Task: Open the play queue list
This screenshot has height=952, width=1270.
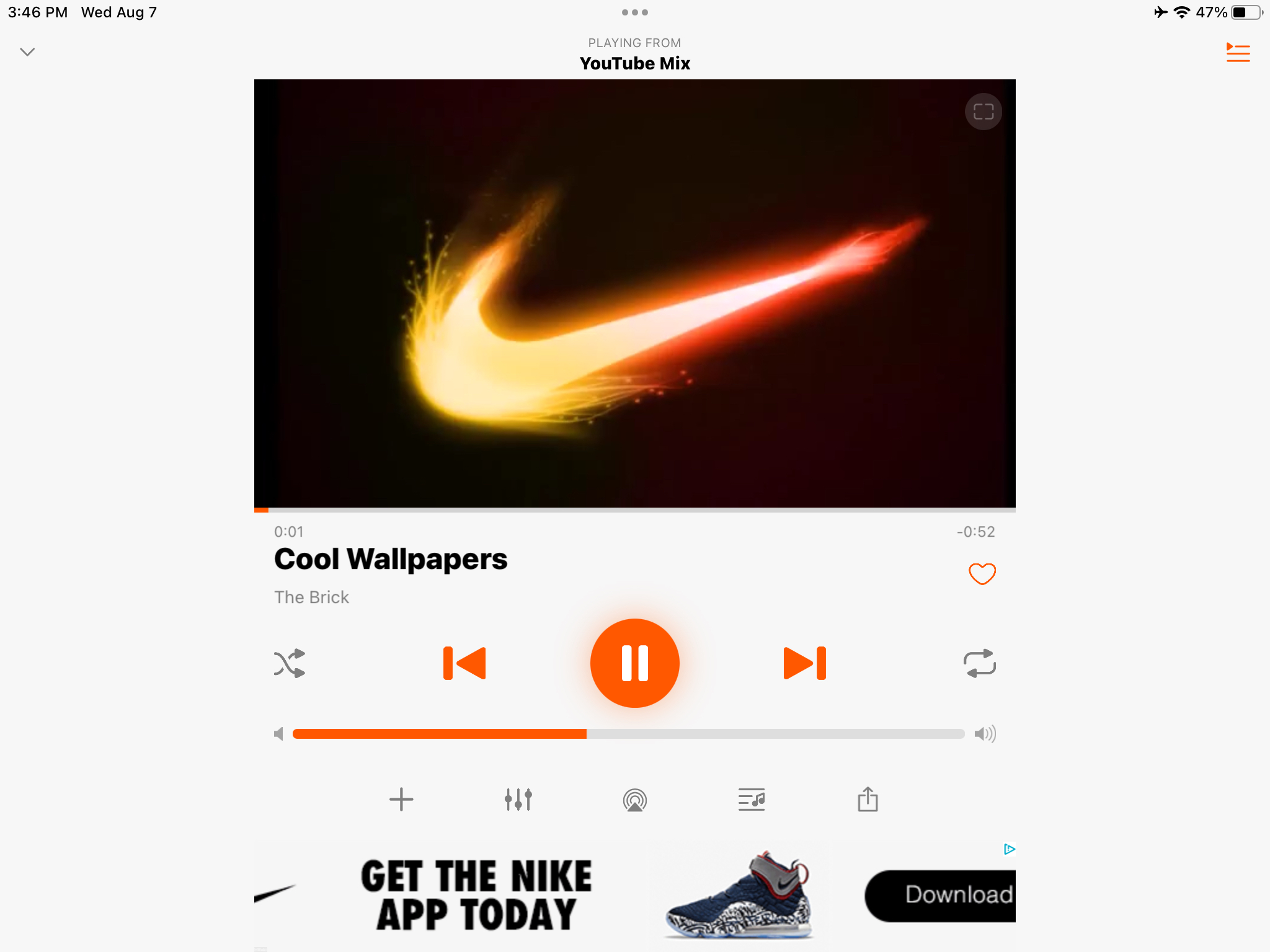Action: pos(1238,53)
